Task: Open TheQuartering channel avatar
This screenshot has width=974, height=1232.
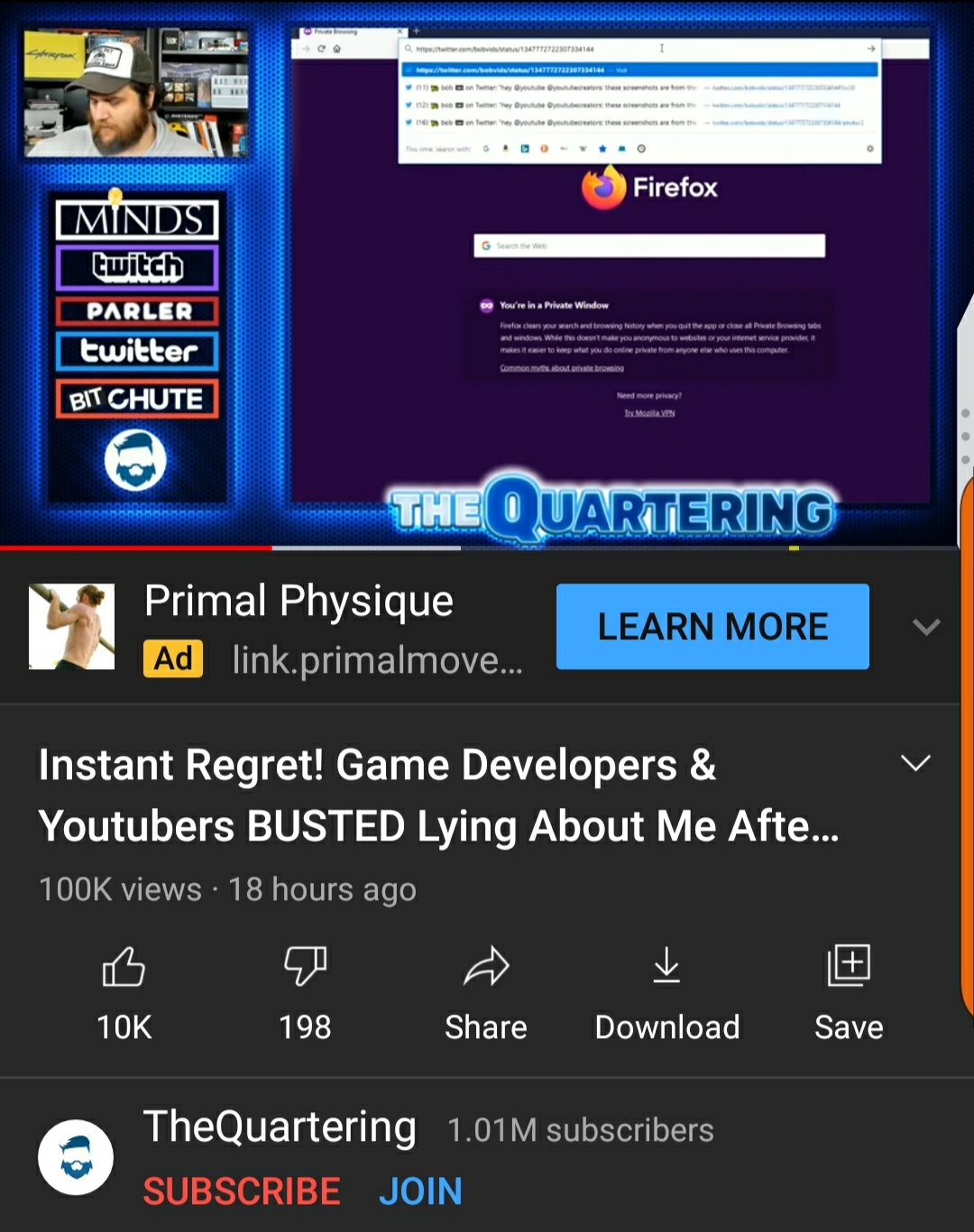Action: click(76, 1157)
